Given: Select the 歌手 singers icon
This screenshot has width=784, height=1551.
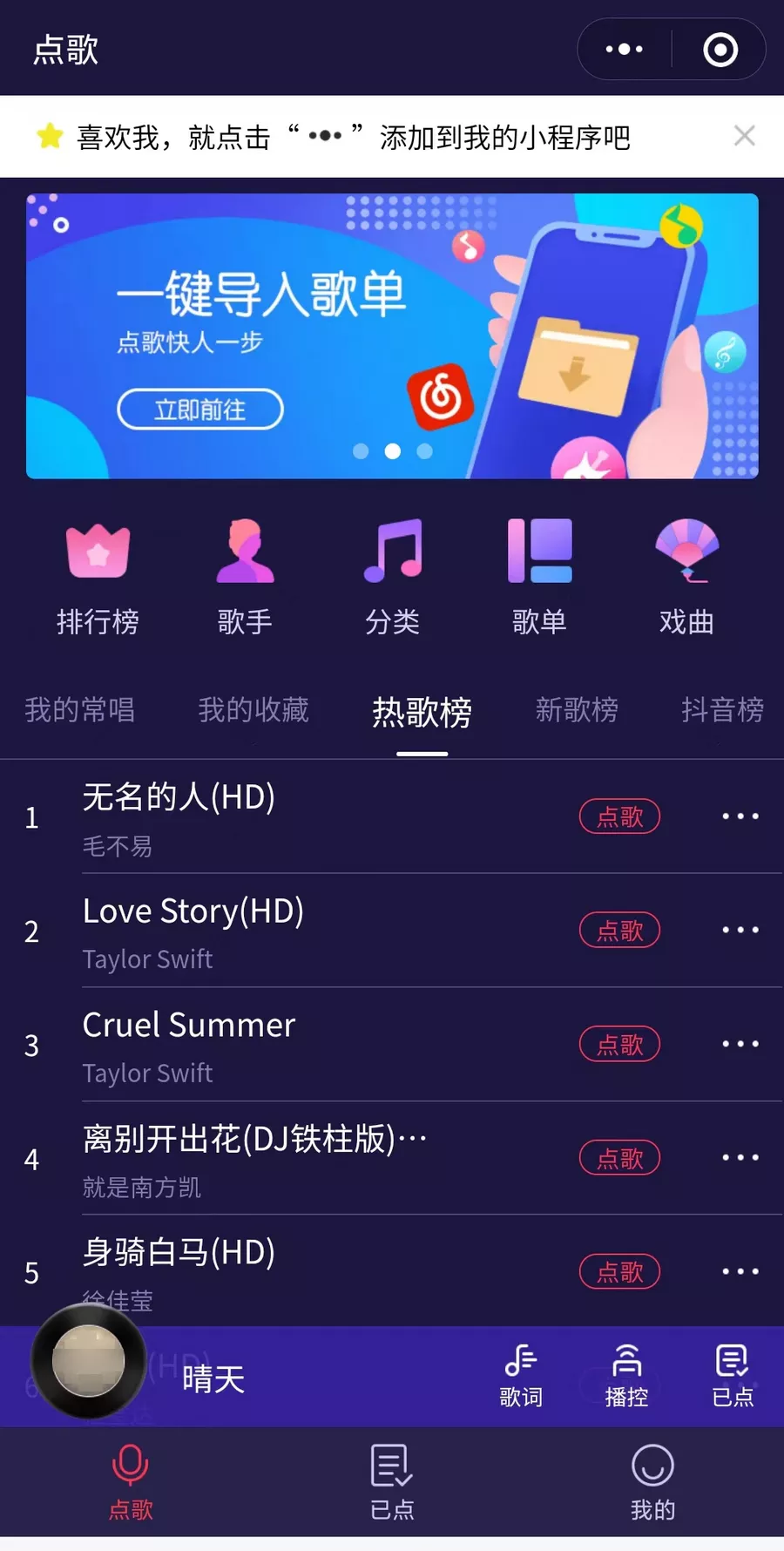Looking at the screenshot, I should pos(245,575).
